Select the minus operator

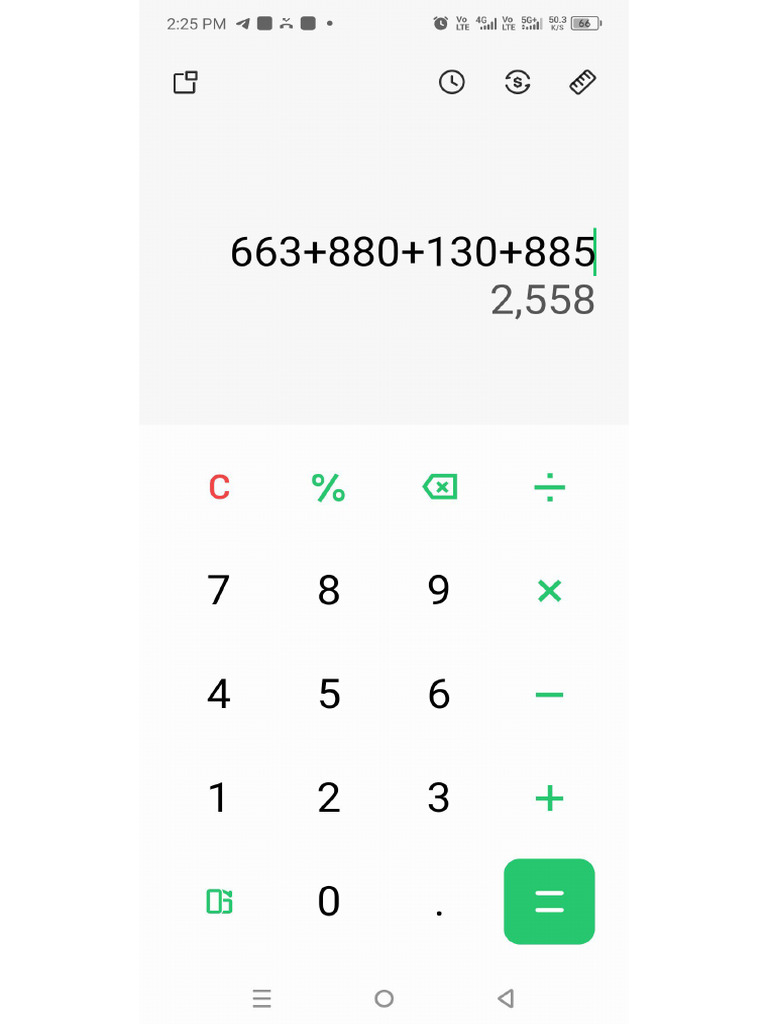coord(549,695)
